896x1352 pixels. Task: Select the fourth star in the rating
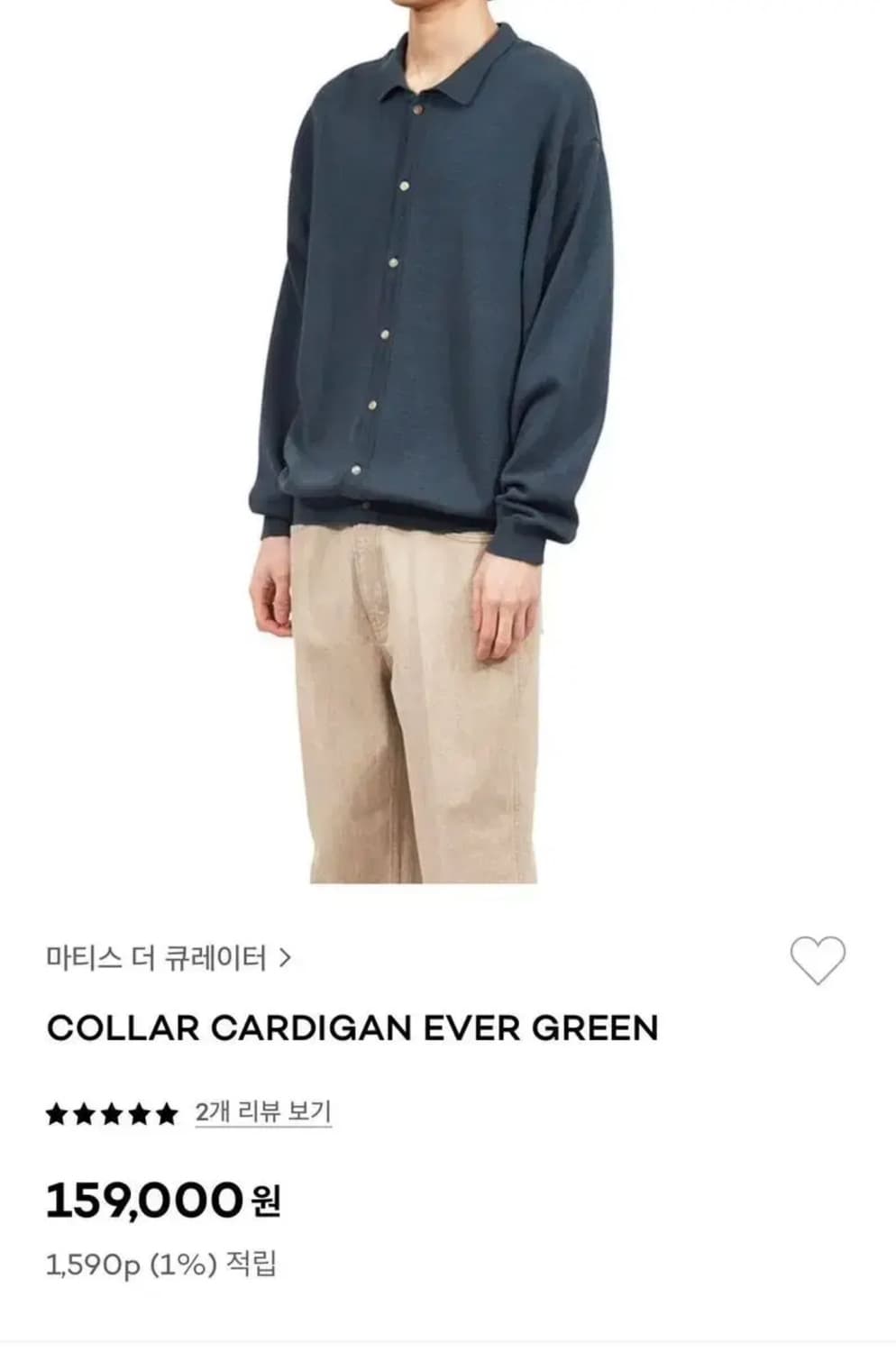point(139,1112)
